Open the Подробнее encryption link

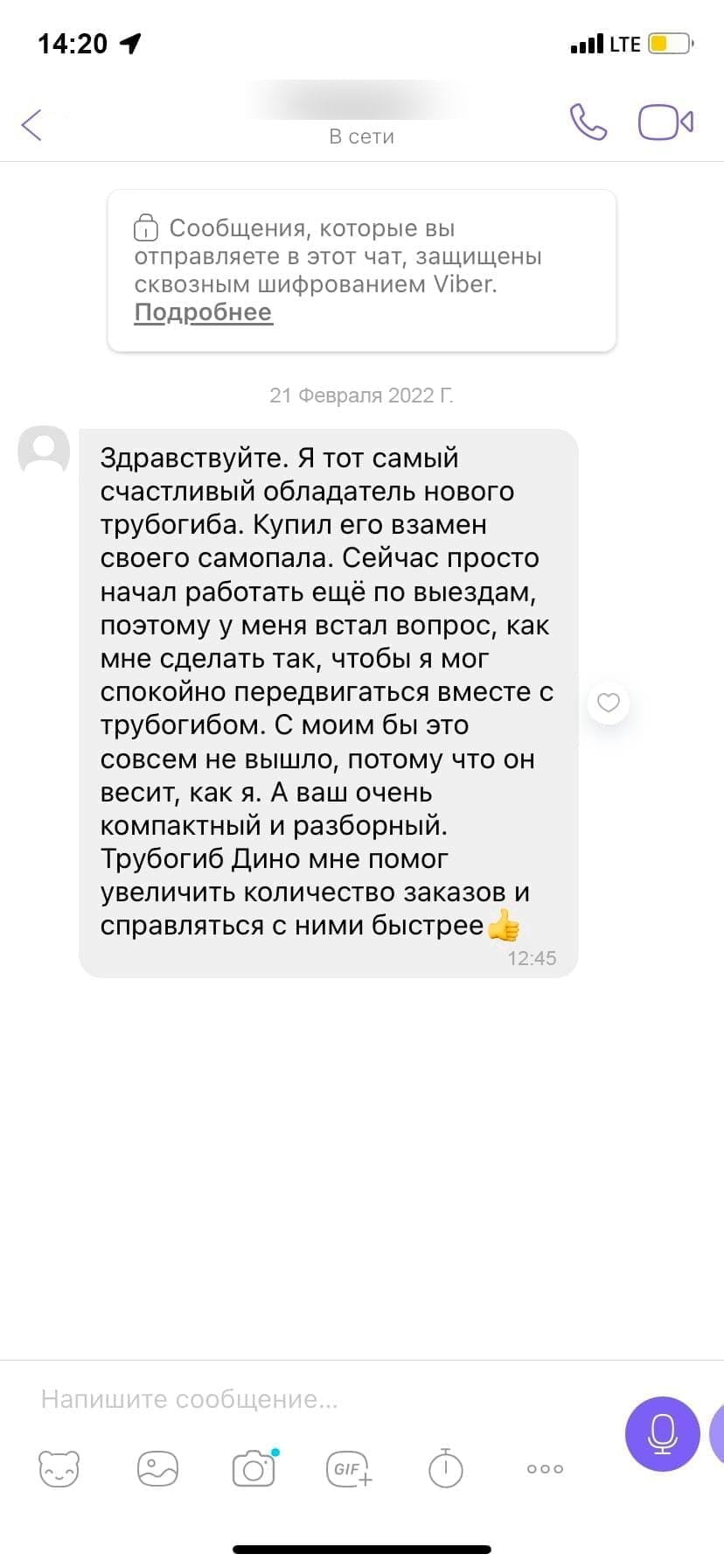tap(203, 312)
